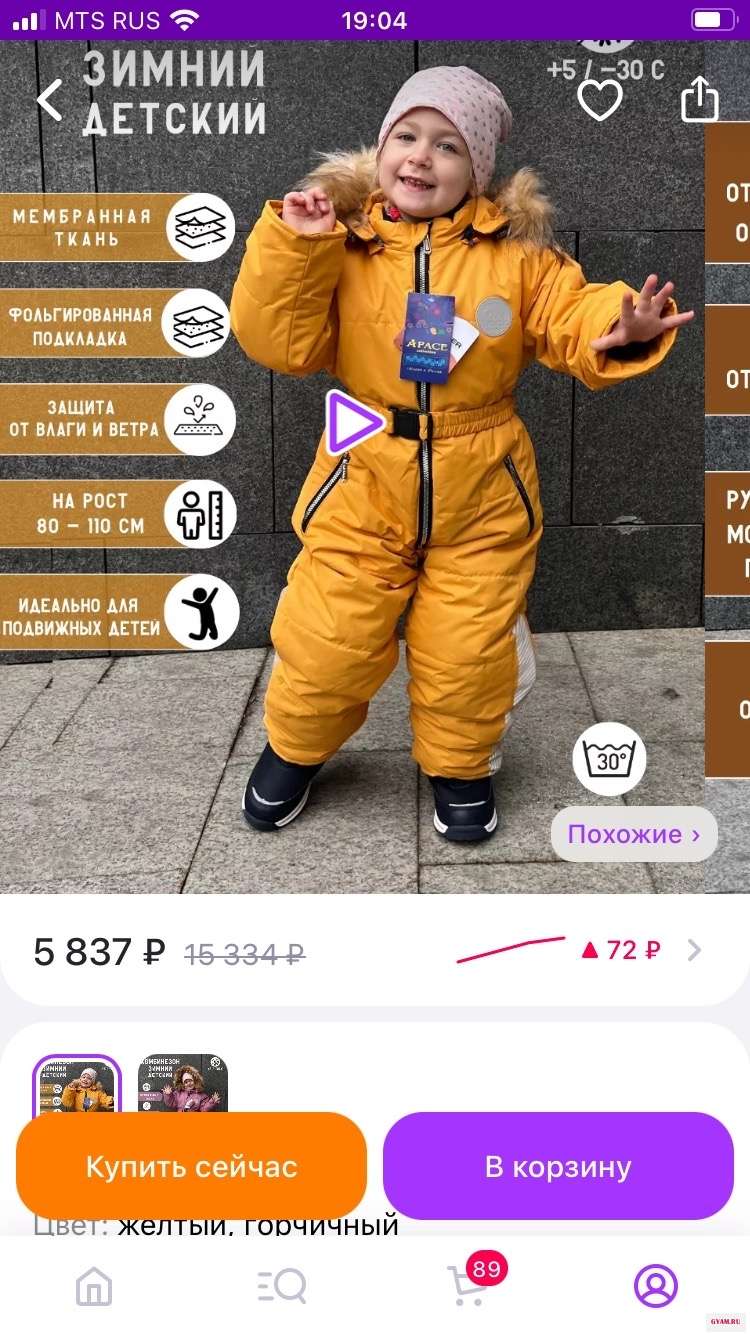
Task: Go back using the arrow icon
Action: [49, 100]
